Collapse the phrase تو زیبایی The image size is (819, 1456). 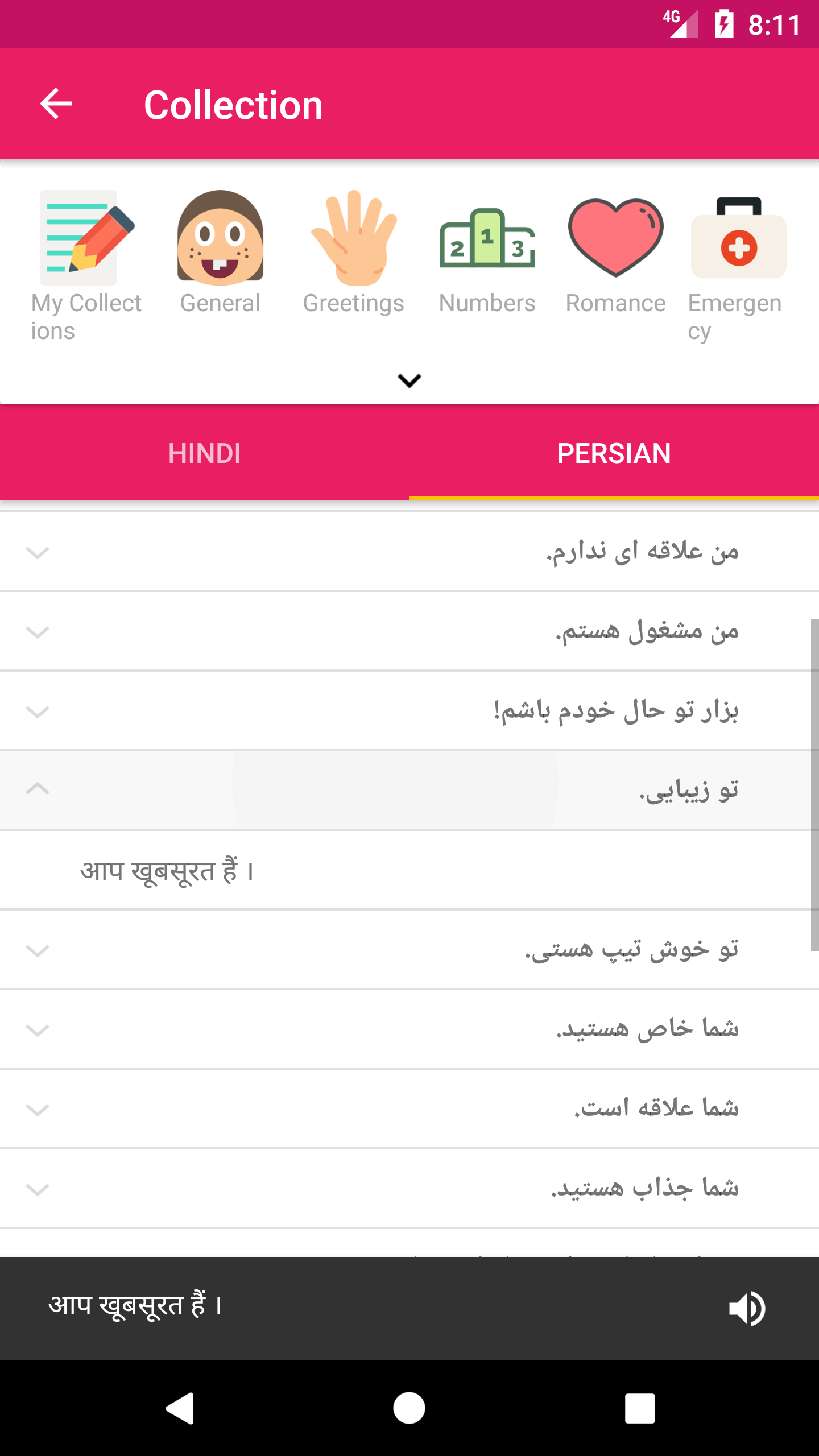coord(409,789)
